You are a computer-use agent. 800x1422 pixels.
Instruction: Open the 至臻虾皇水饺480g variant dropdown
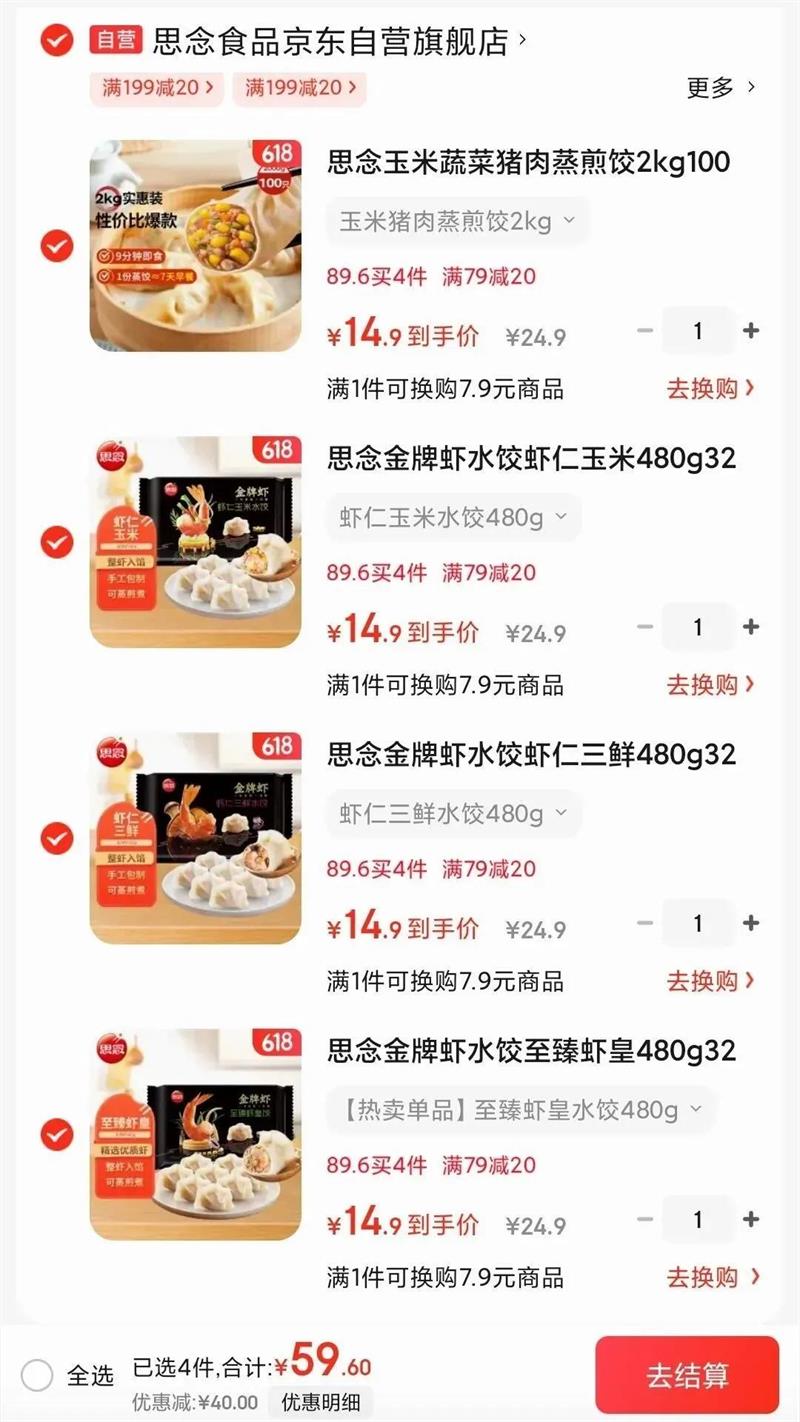click(520, 1110)
